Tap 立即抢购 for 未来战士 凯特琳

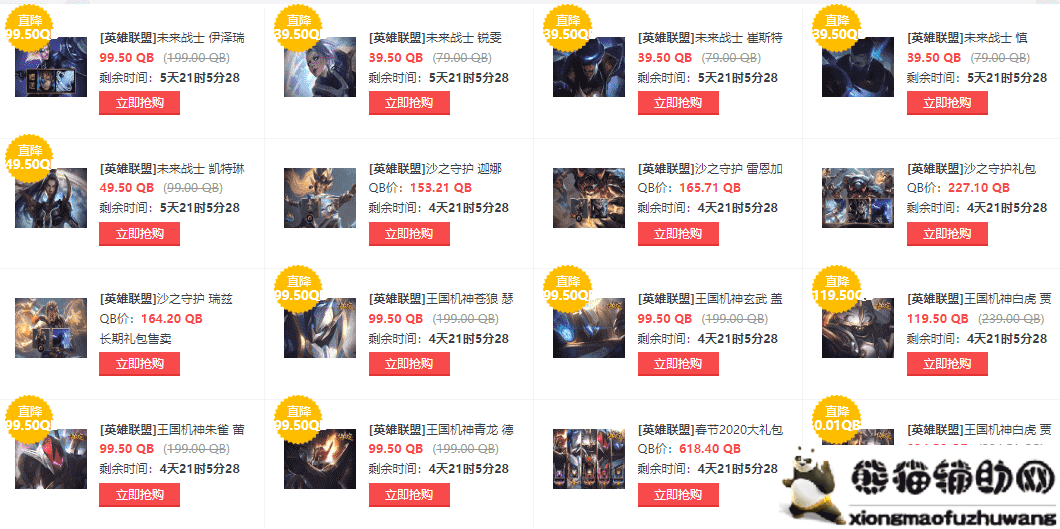139,234
